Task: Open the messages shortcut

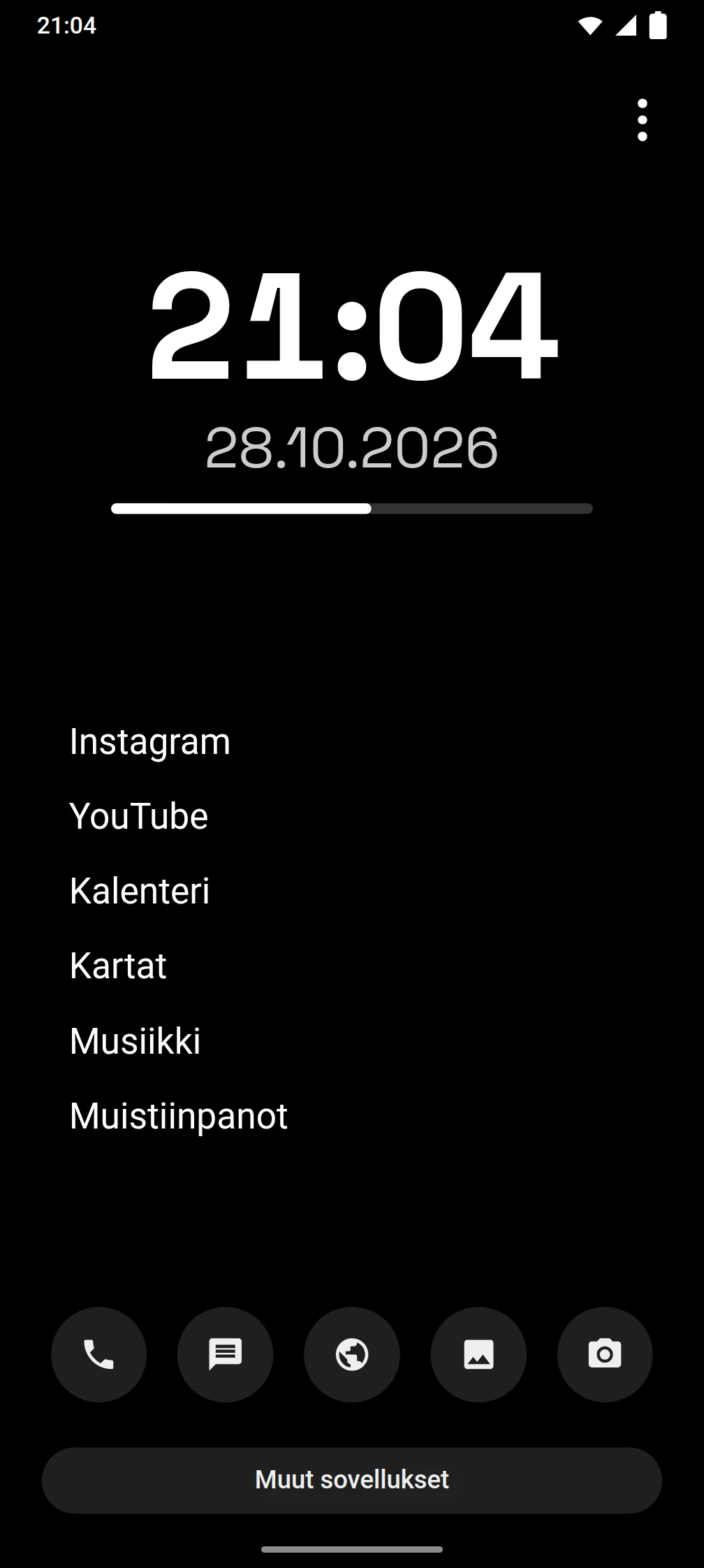Action: (225, 1354)
